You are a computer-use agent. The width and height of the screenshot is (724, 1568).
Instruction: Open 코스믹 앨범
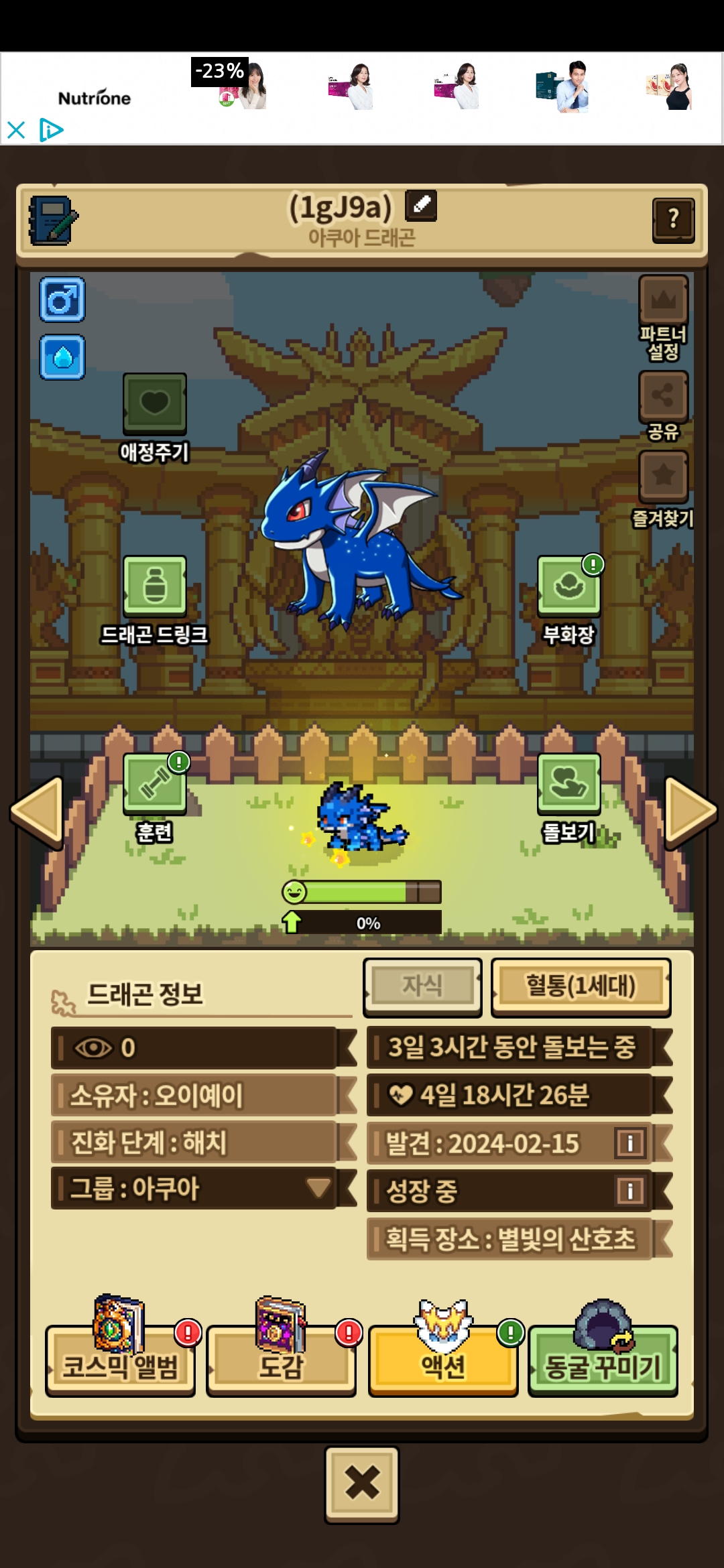click(x=121, y=1360)
